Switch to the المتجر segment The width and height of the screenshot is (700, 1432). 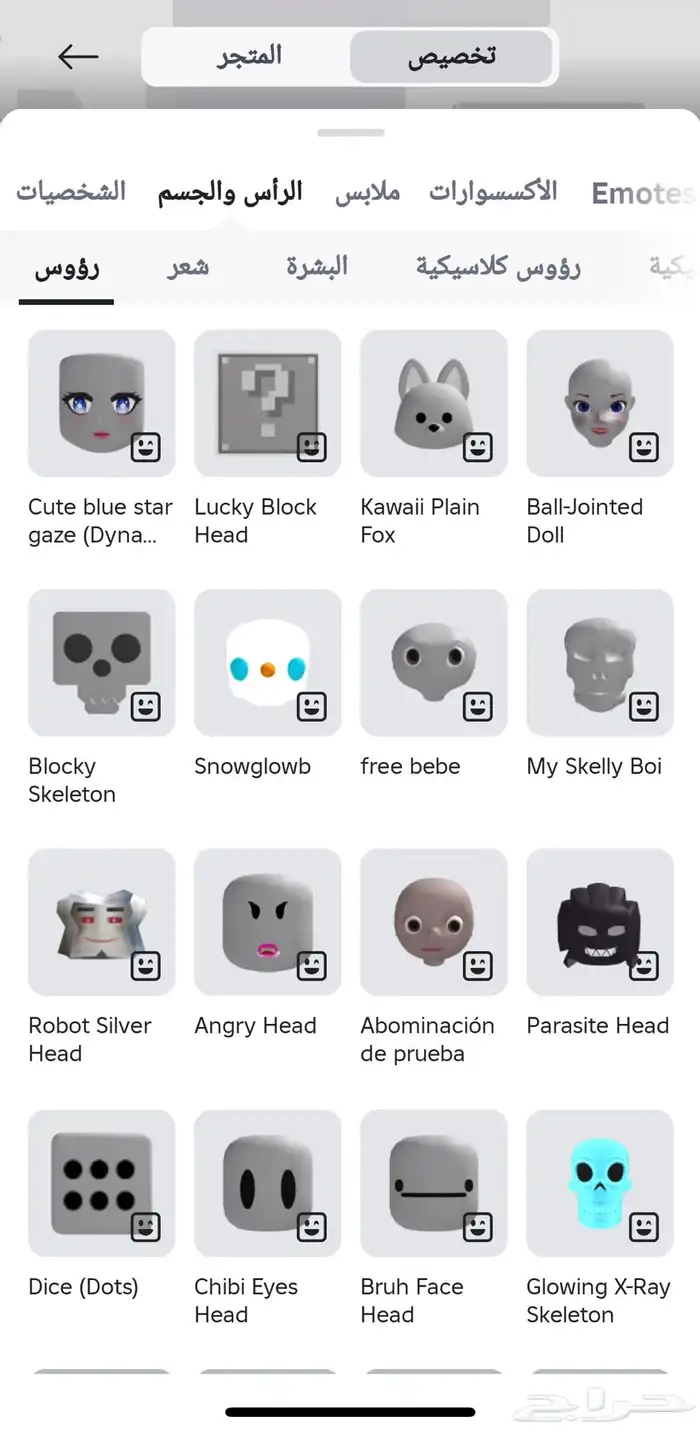pos(249,57)
